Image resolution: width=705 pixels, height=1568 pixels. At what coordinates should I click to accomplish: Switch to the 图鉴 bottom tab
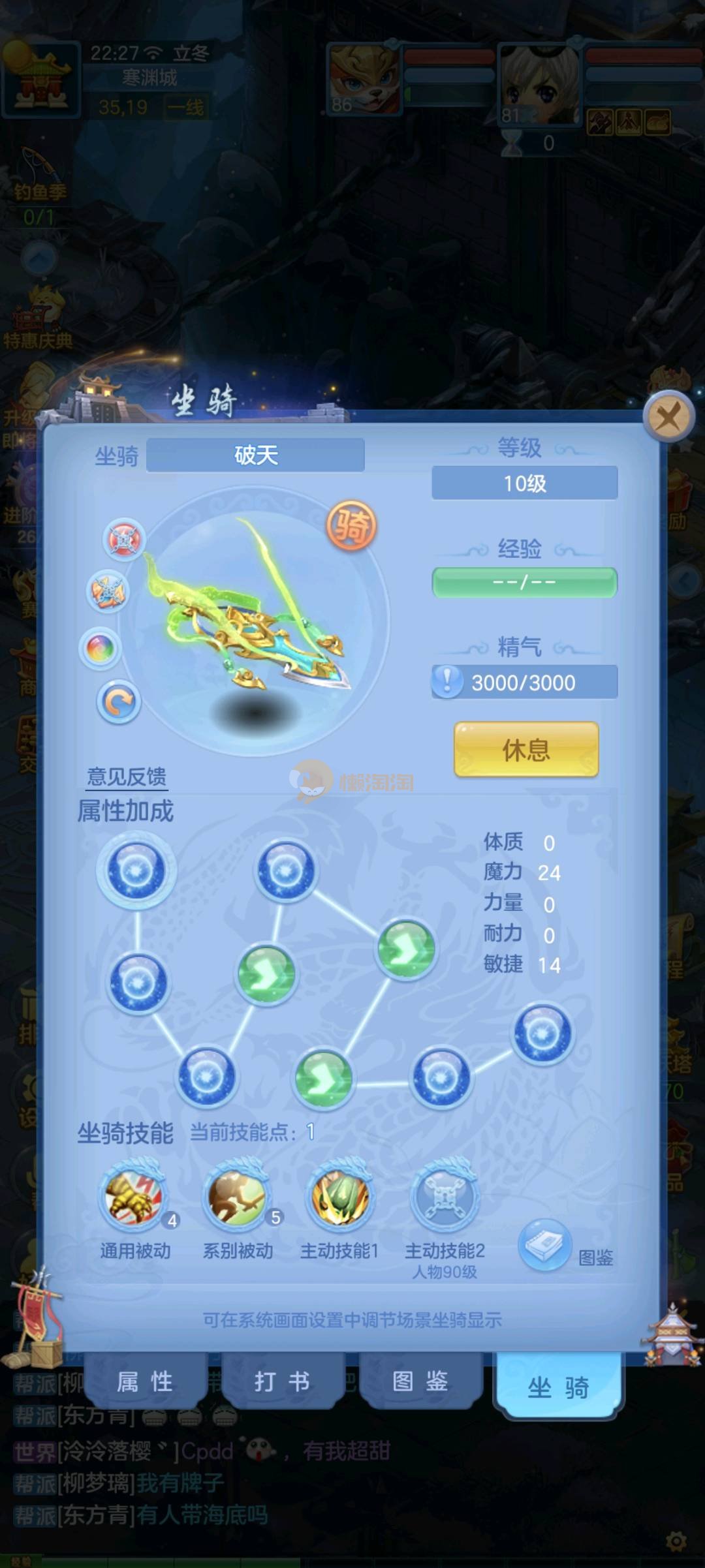click(420, 1381)
